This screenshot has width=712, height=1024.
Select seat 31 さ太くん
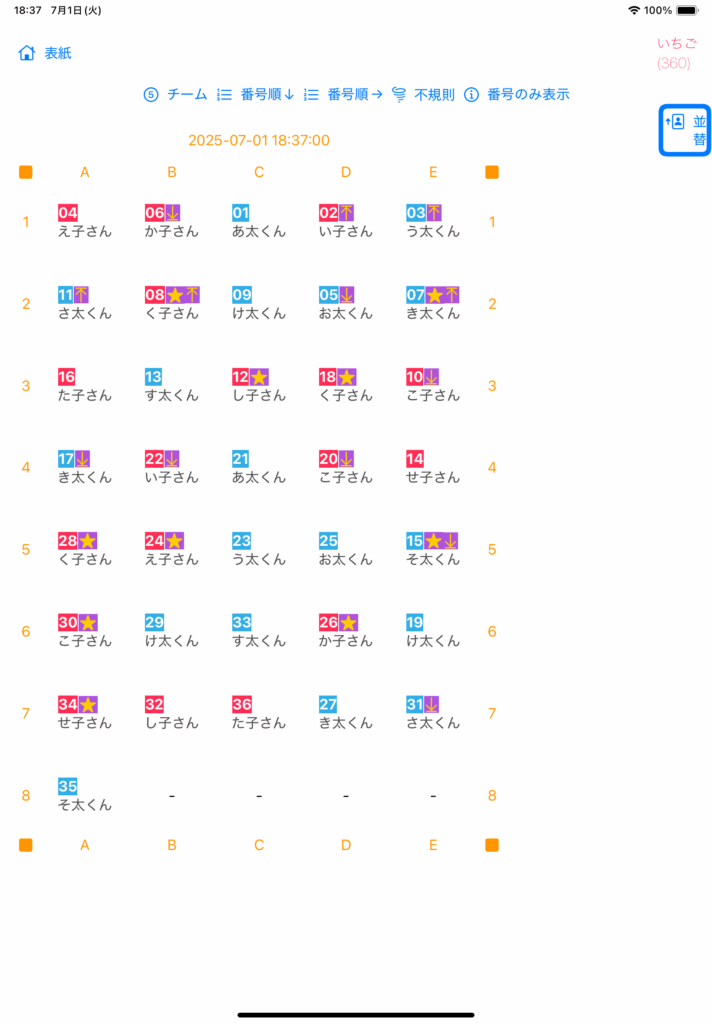click(x=433, y=714)
